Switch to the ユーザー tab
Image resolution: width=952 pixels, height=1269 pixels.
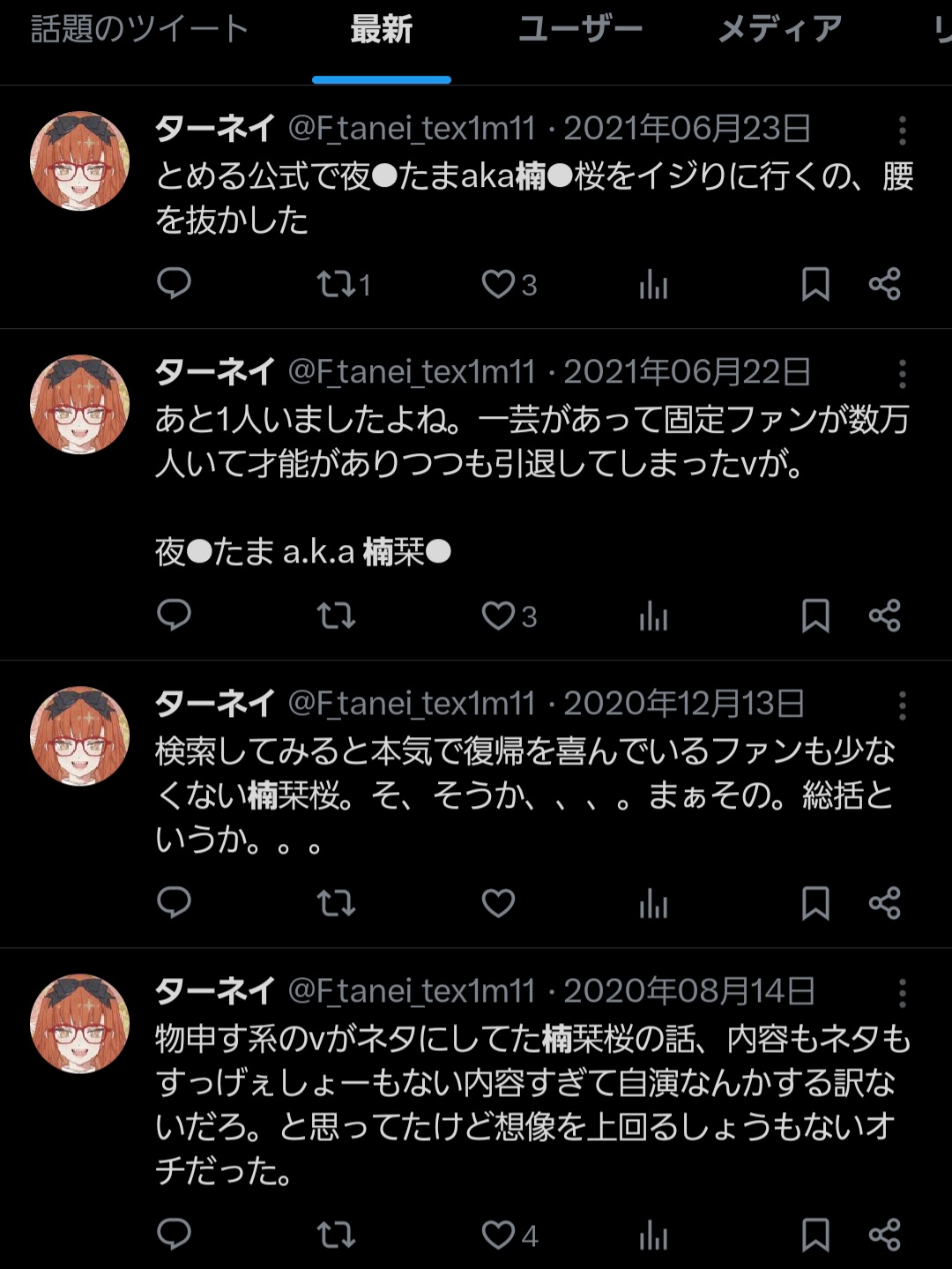tap(580, 30)
